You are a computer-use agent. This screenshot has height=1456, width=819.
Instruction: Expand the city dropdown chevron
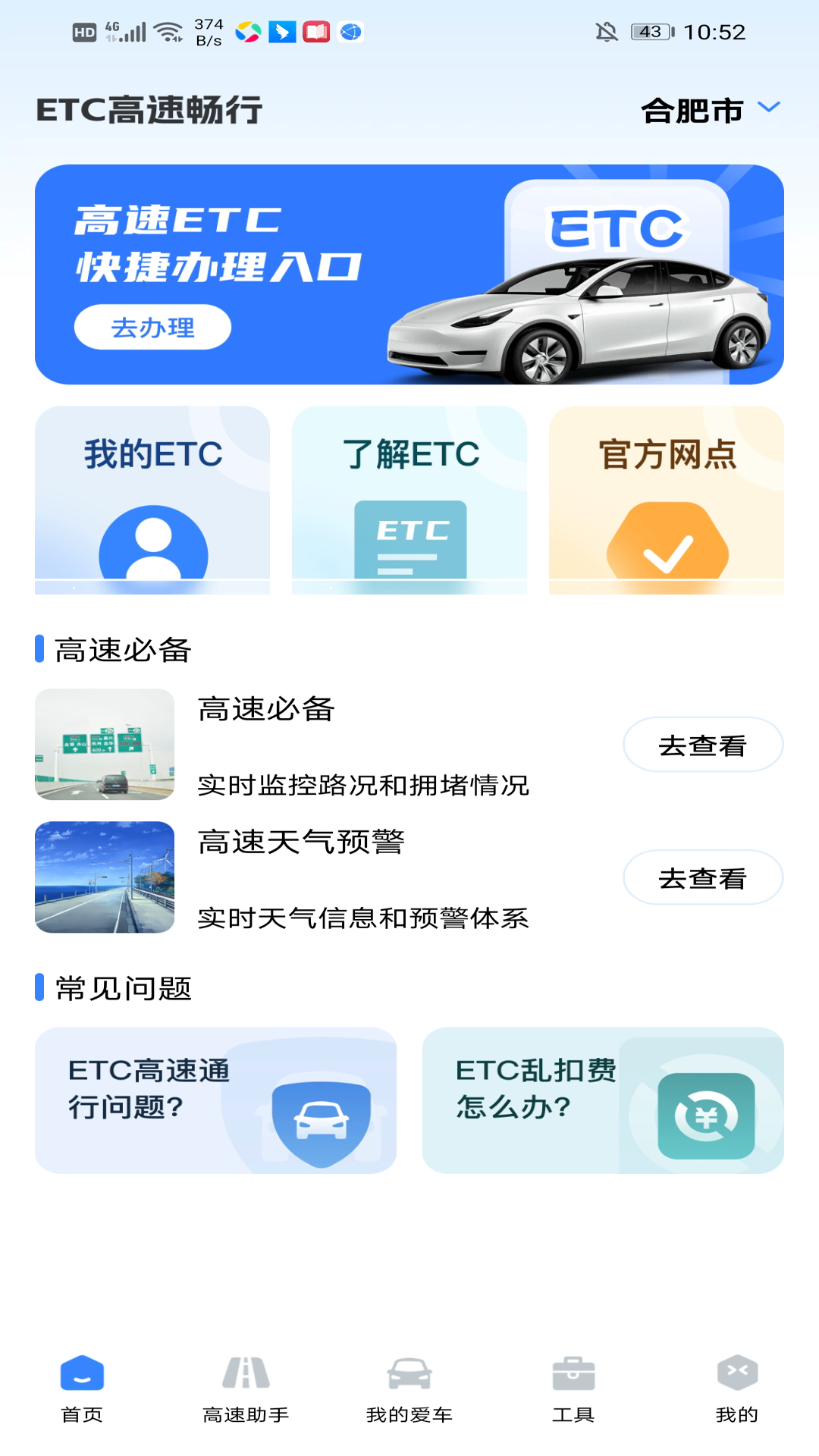click(x=768, y=109)
